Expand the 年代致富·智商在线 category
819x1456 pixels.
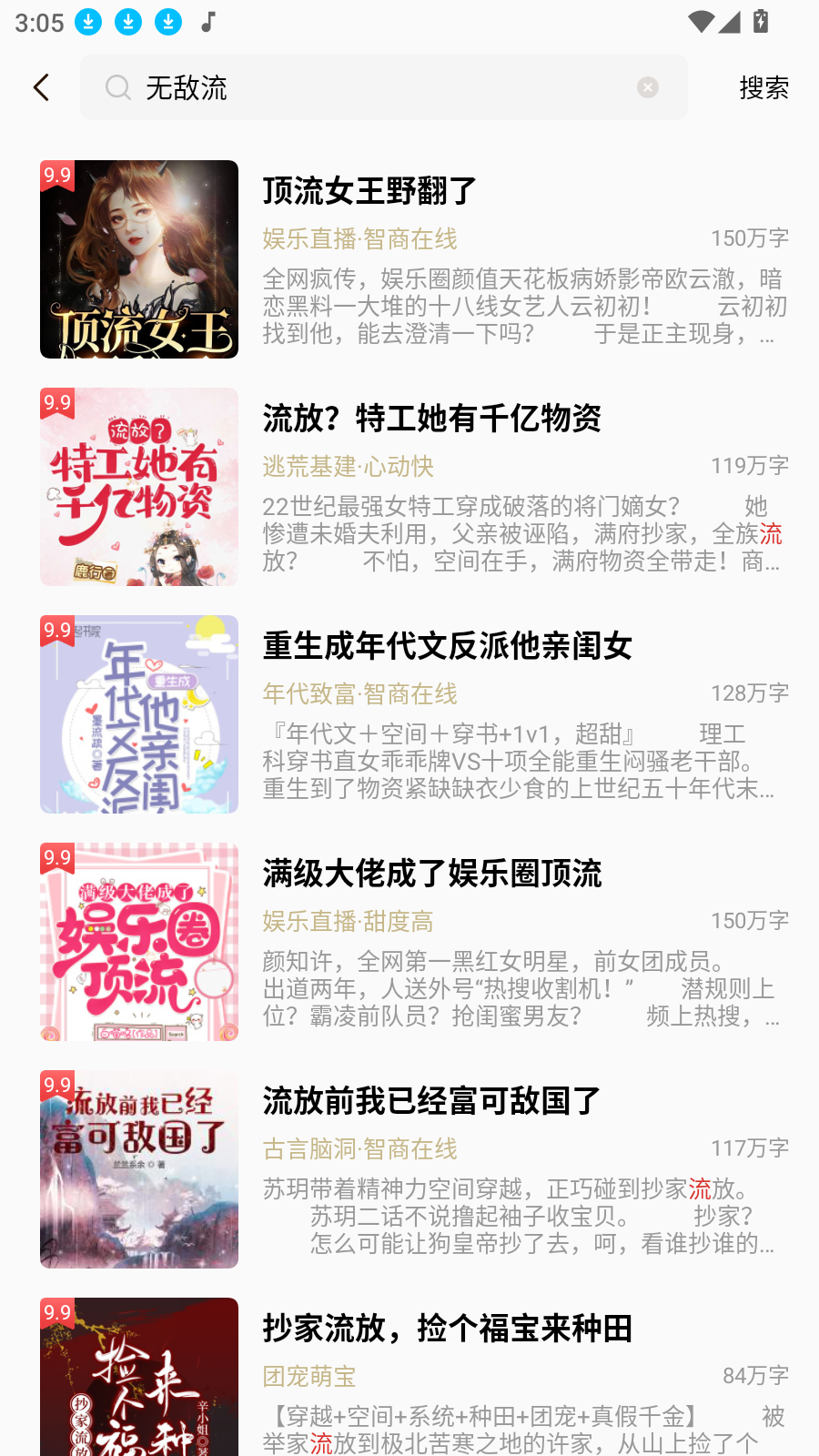[359, 693]
